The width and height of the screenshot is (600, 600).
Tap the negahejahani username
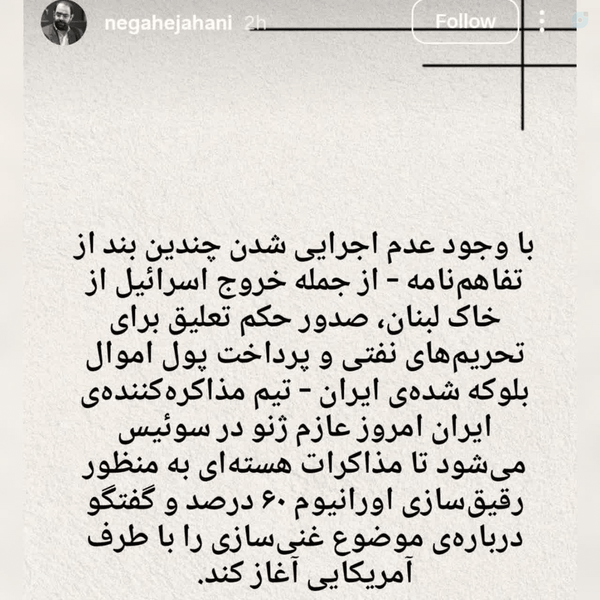(x=168, y=23)
